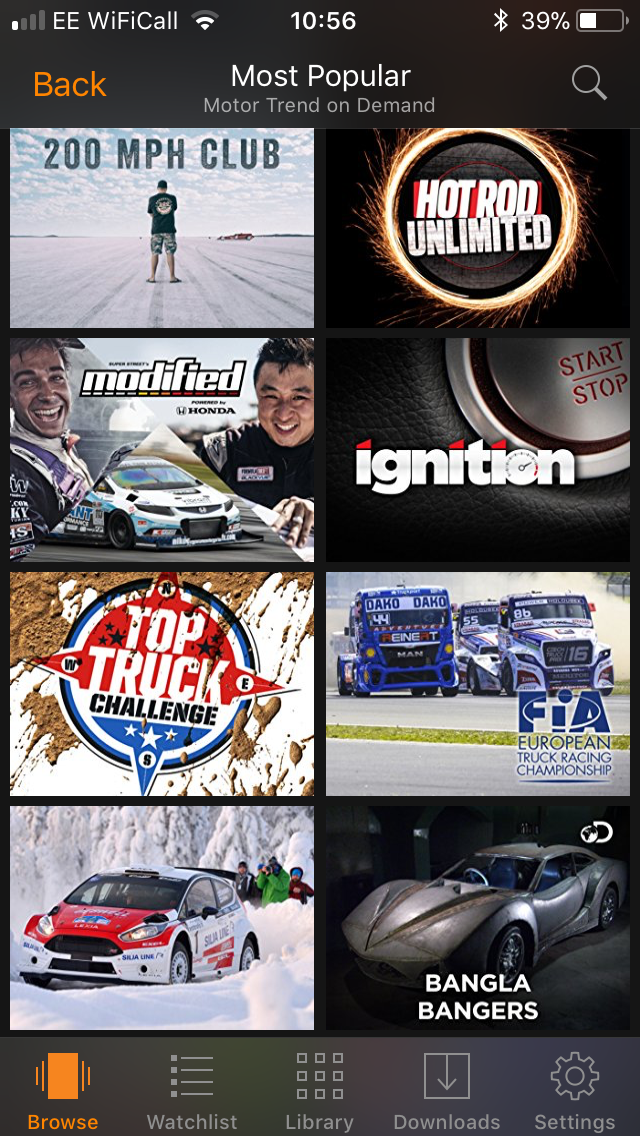
Task: Switch to the Browse tab
Action: click(63, 1090)
